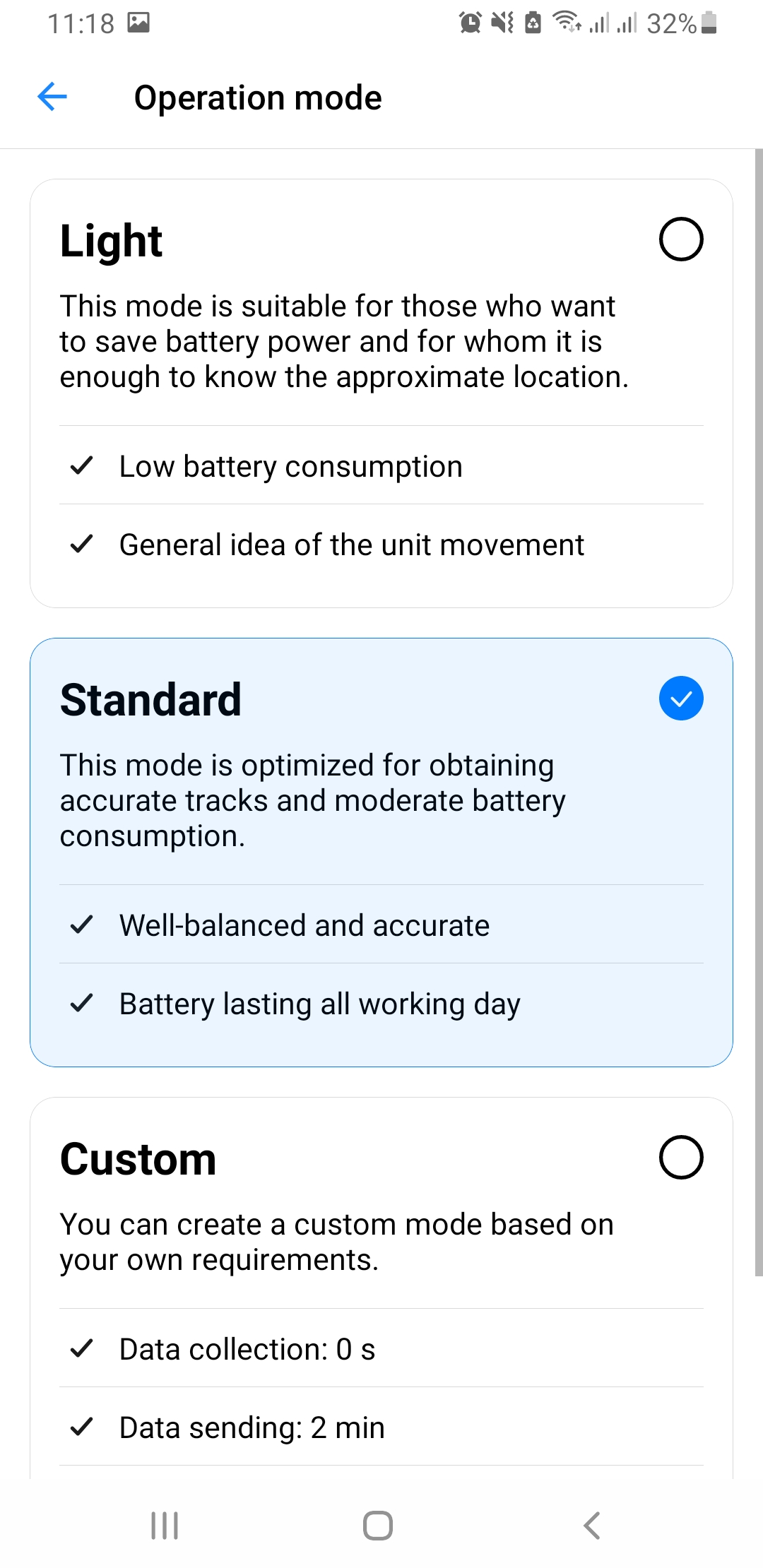Screen dimensions: 763x1568
Task: Go to the phone's home screen
Action: click(378, 1526)
